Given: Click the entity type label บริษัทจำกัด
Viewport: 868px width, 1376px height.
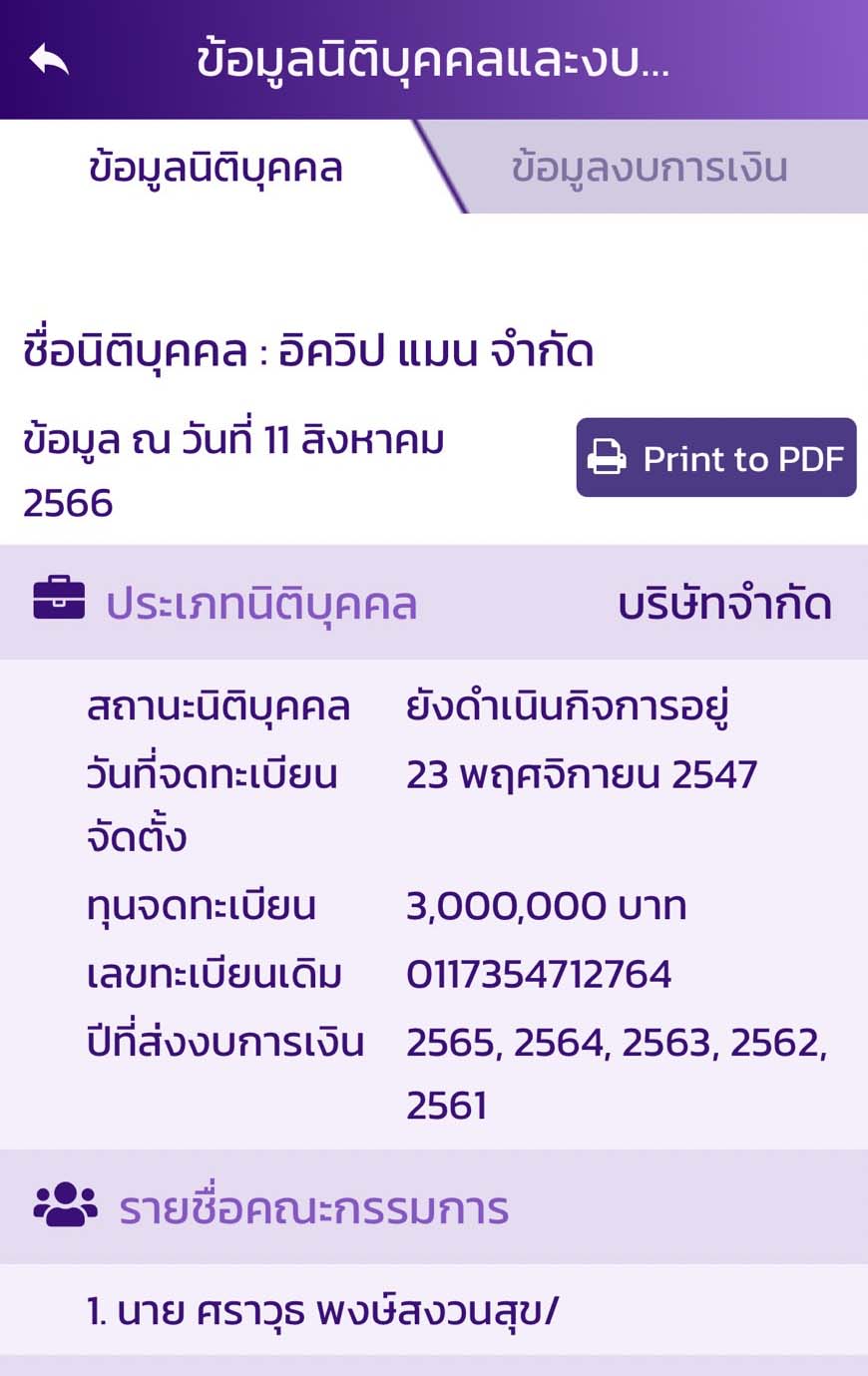Looking at the screenshot, I should pyautogui.click(x=723, y=603).
